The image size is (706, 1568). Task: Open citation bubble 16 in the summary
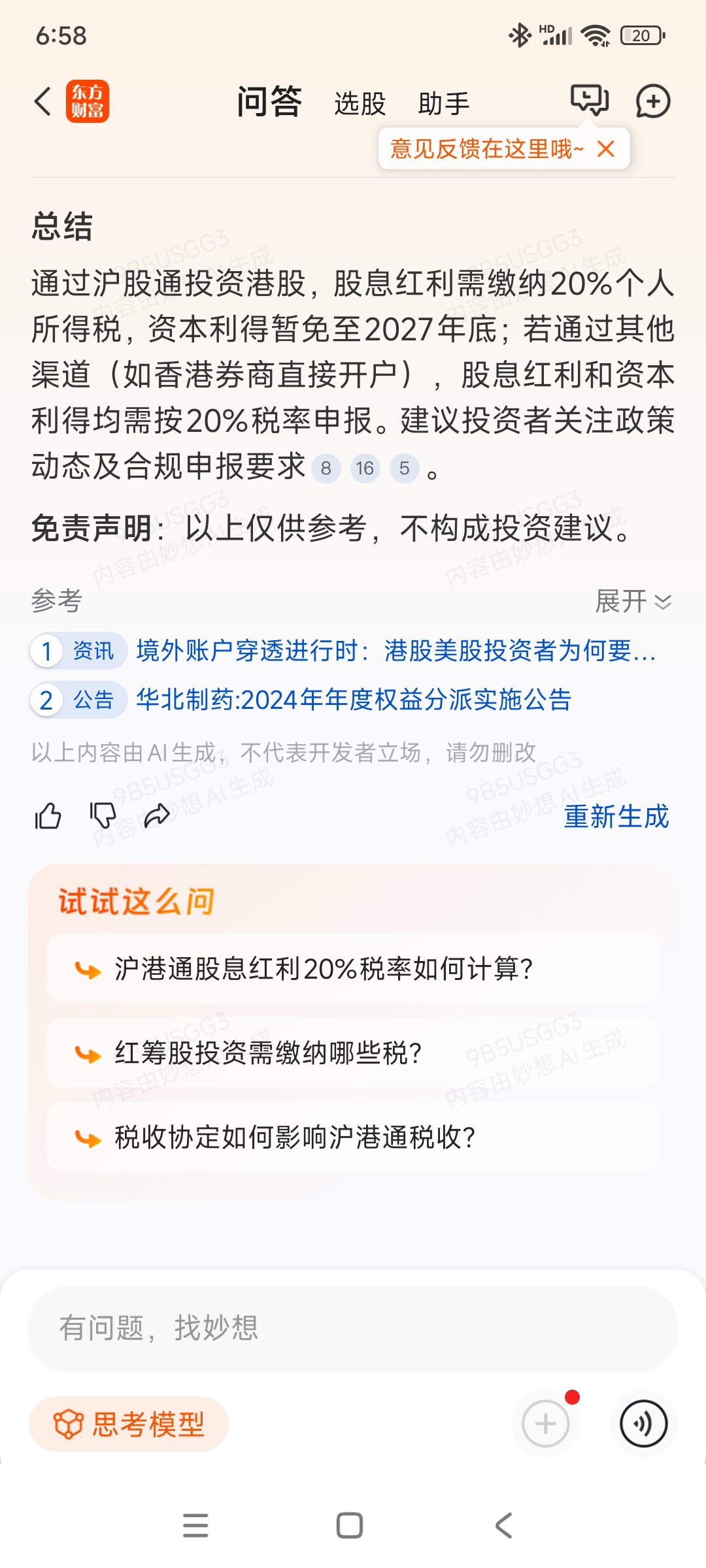pos(365,468)
